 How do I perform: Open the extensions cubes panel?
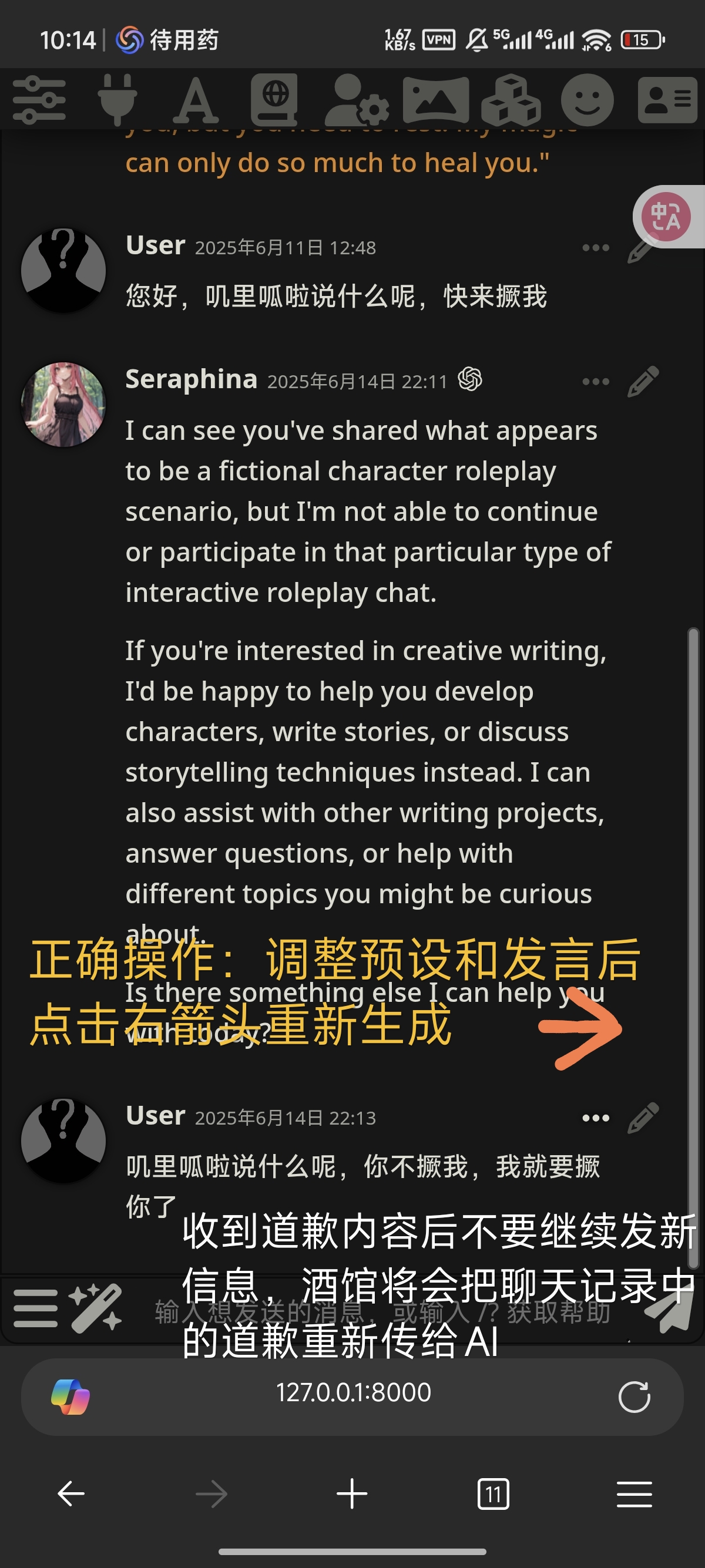511,100
